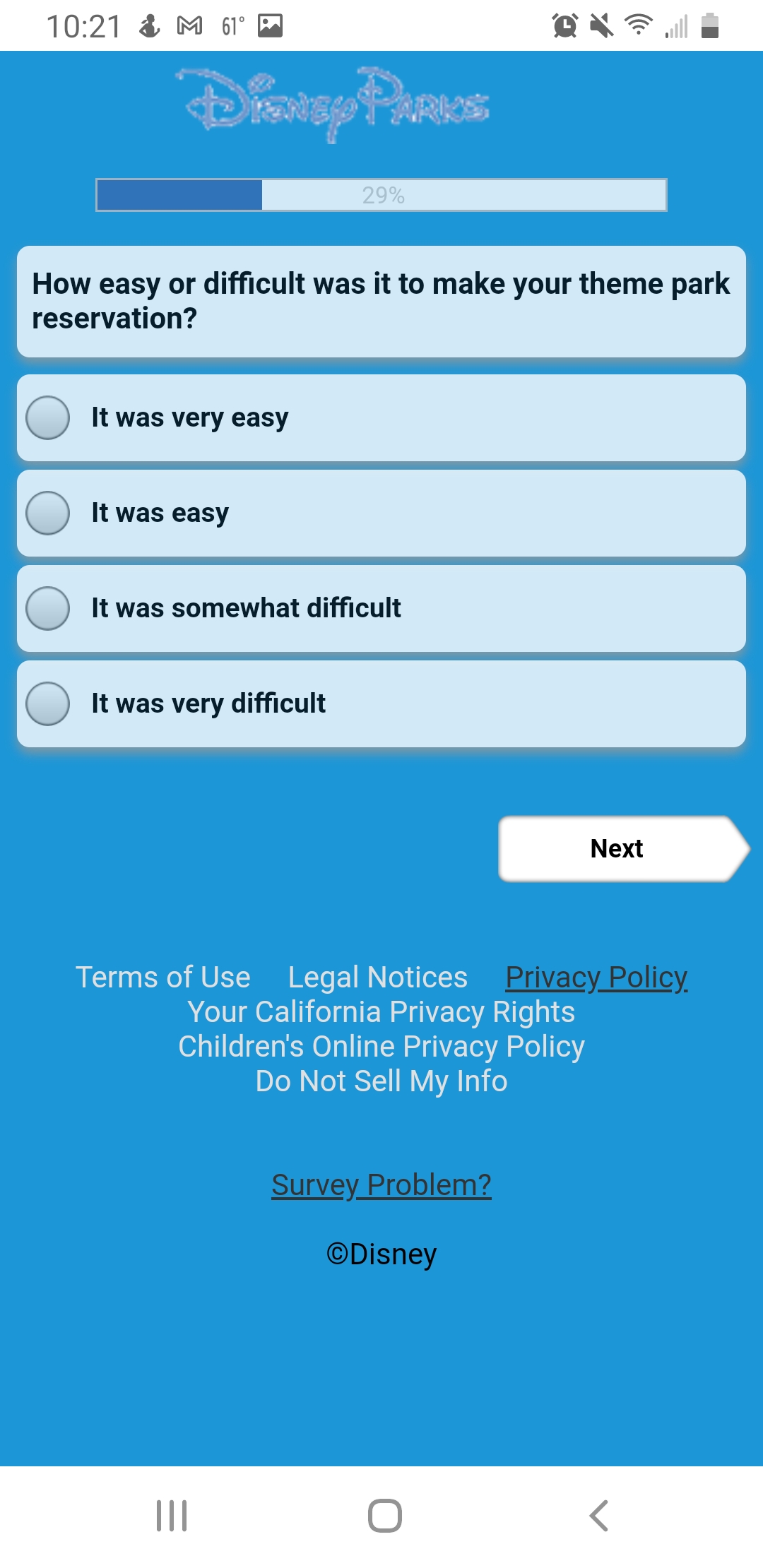Open the Privacy Policy link
Image resolution: width=763 pixels, height=1568 pixels.
[x=596, y=978]
